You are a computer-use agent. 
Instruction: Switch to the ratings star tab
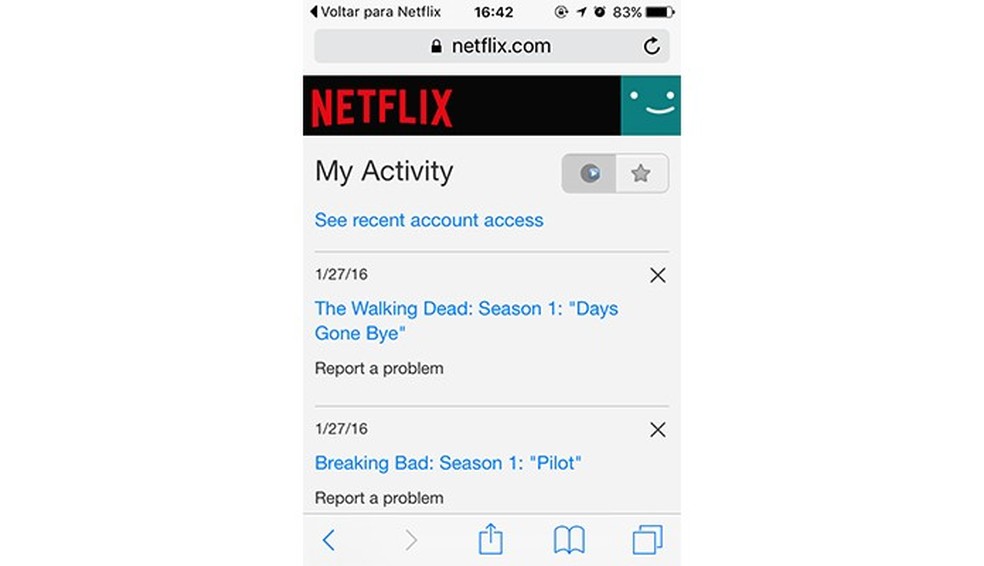pyautogui.click(x=641, y=173)
